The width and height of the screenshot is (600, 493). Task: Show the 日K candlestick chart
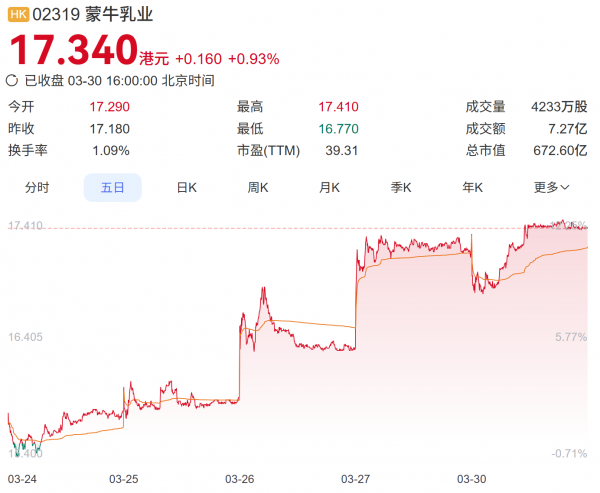pyautogui.click(x=187, y=187)
